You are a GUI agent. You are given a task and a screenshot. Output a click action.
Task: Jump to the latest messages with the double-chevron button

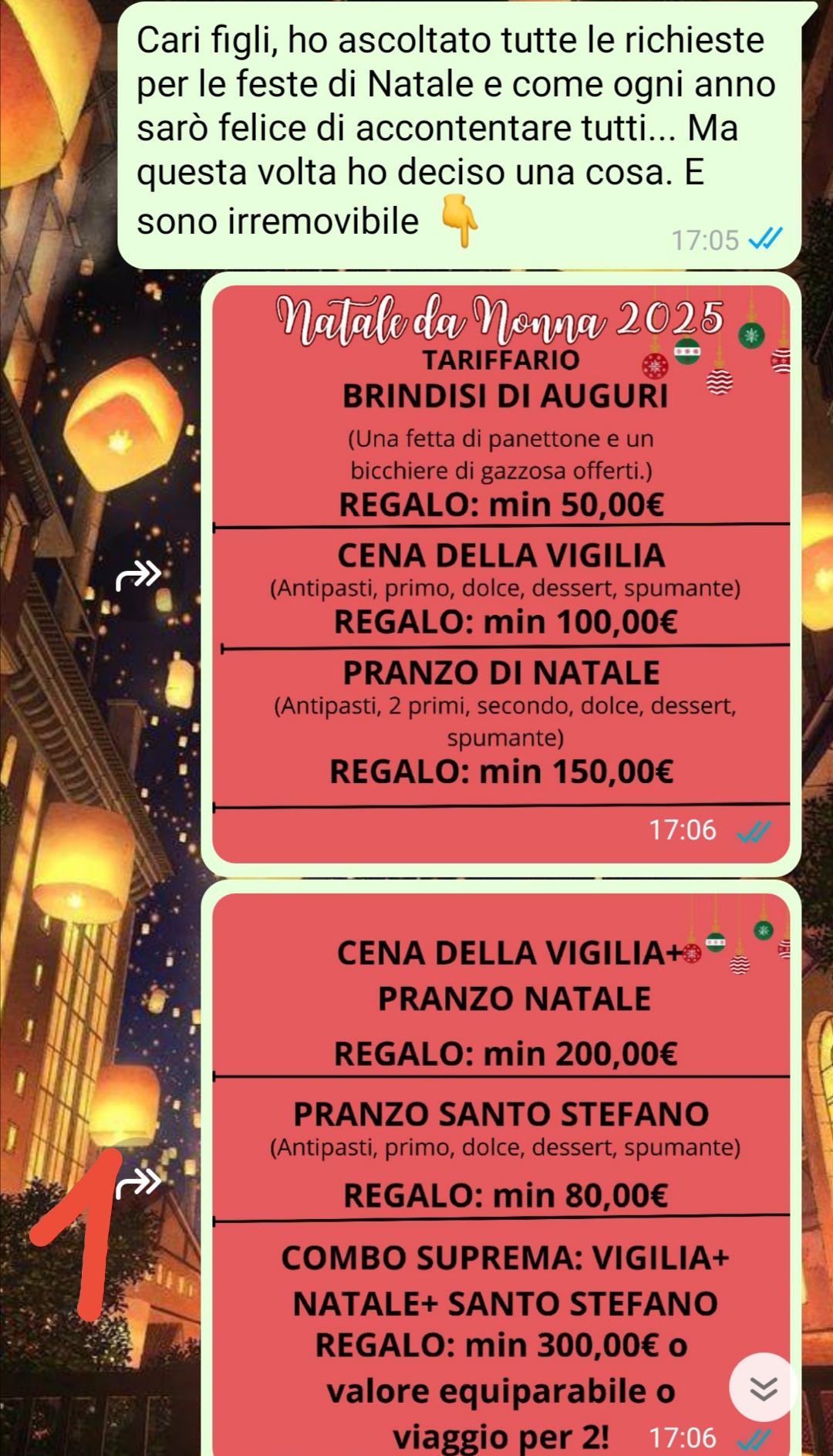point(763,1387)
